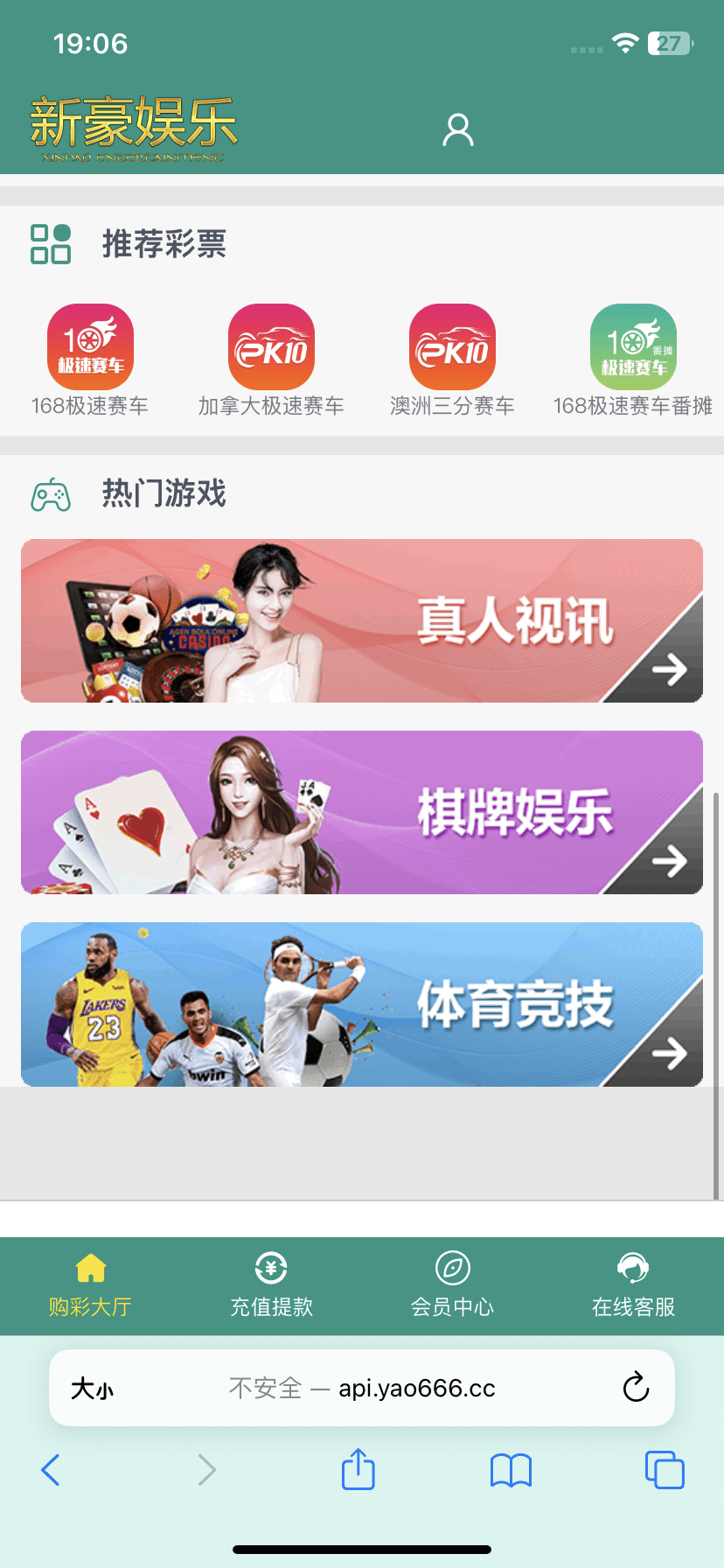Image resolution: width=724 pixels, height=1568 pixels.
Task: Reload the page
Action: [x=636, y=1388]
